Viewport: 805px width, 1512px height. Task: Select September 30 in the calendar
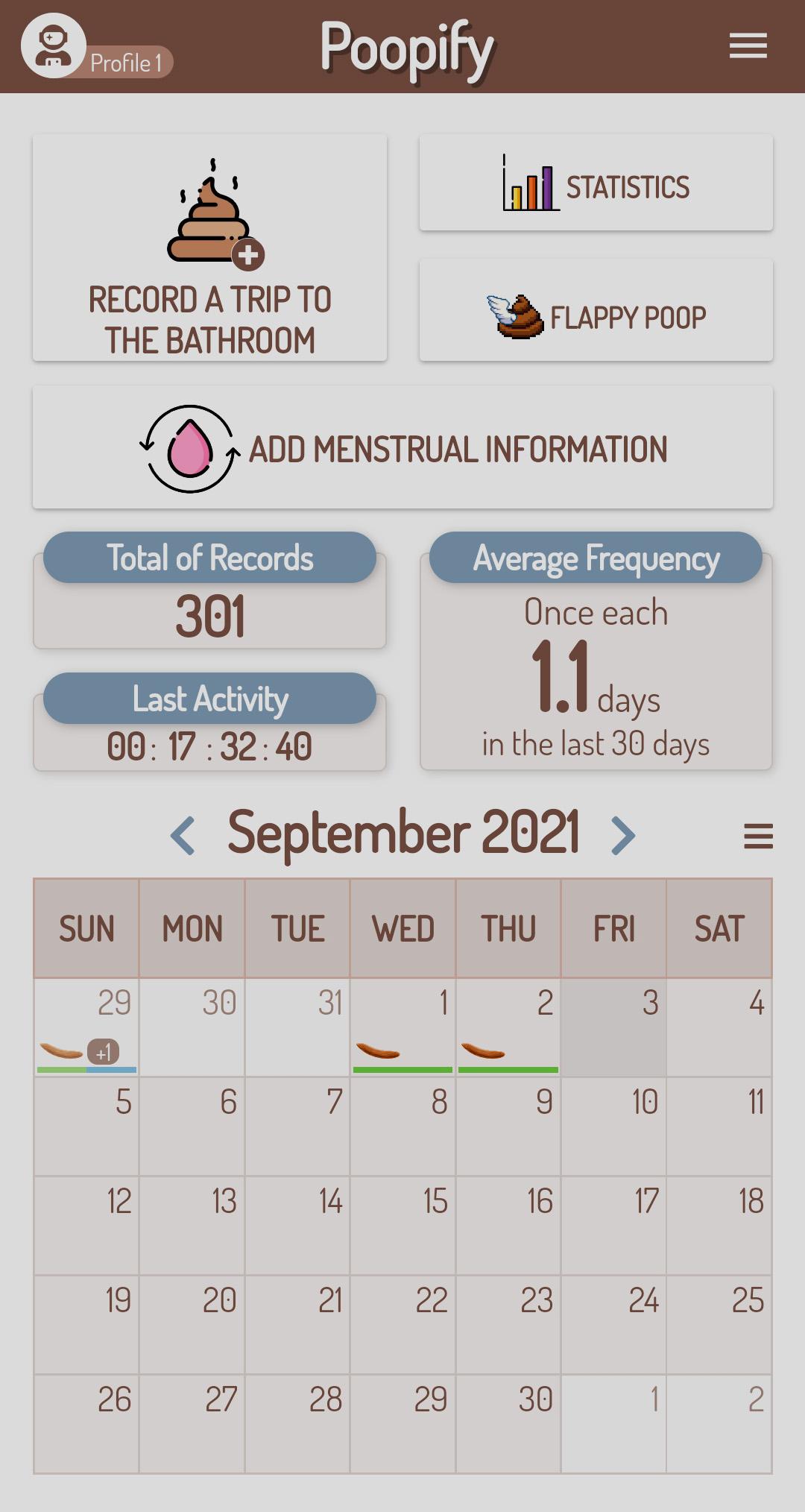(508, 1423)
